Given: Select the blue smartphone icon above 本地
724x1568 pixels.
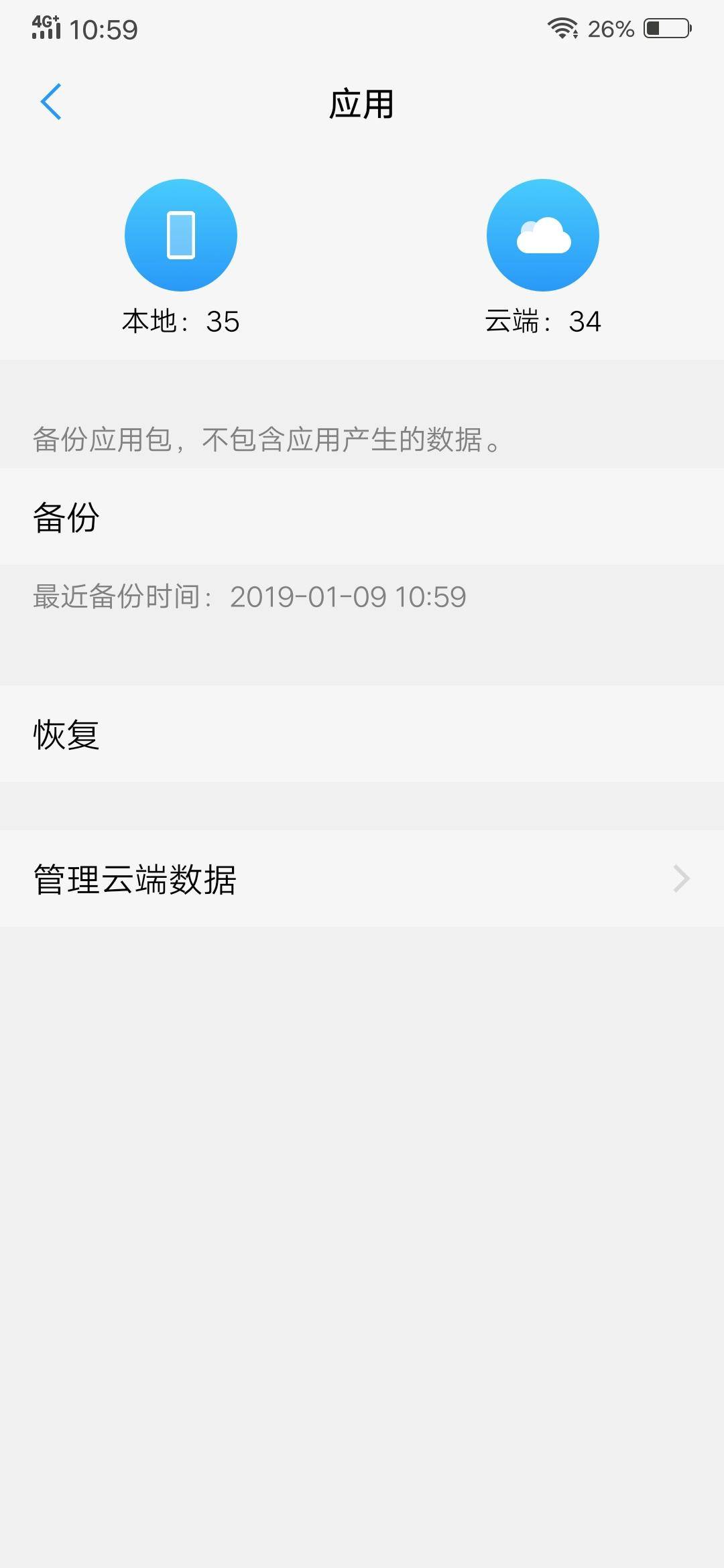Looking at the screenshot, I should [x=181, y=235].
